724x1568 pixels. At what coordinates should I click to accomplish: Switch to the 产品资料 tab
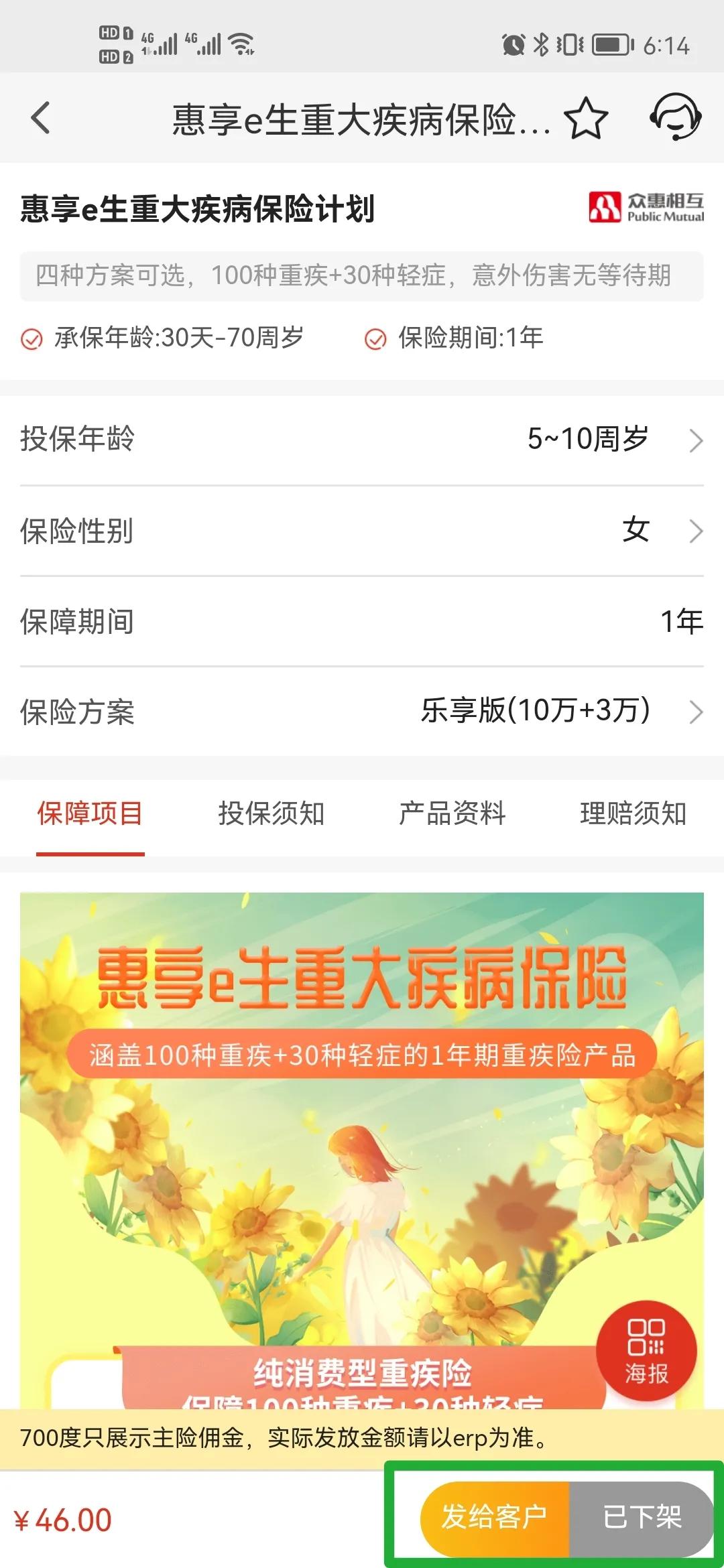452,813
